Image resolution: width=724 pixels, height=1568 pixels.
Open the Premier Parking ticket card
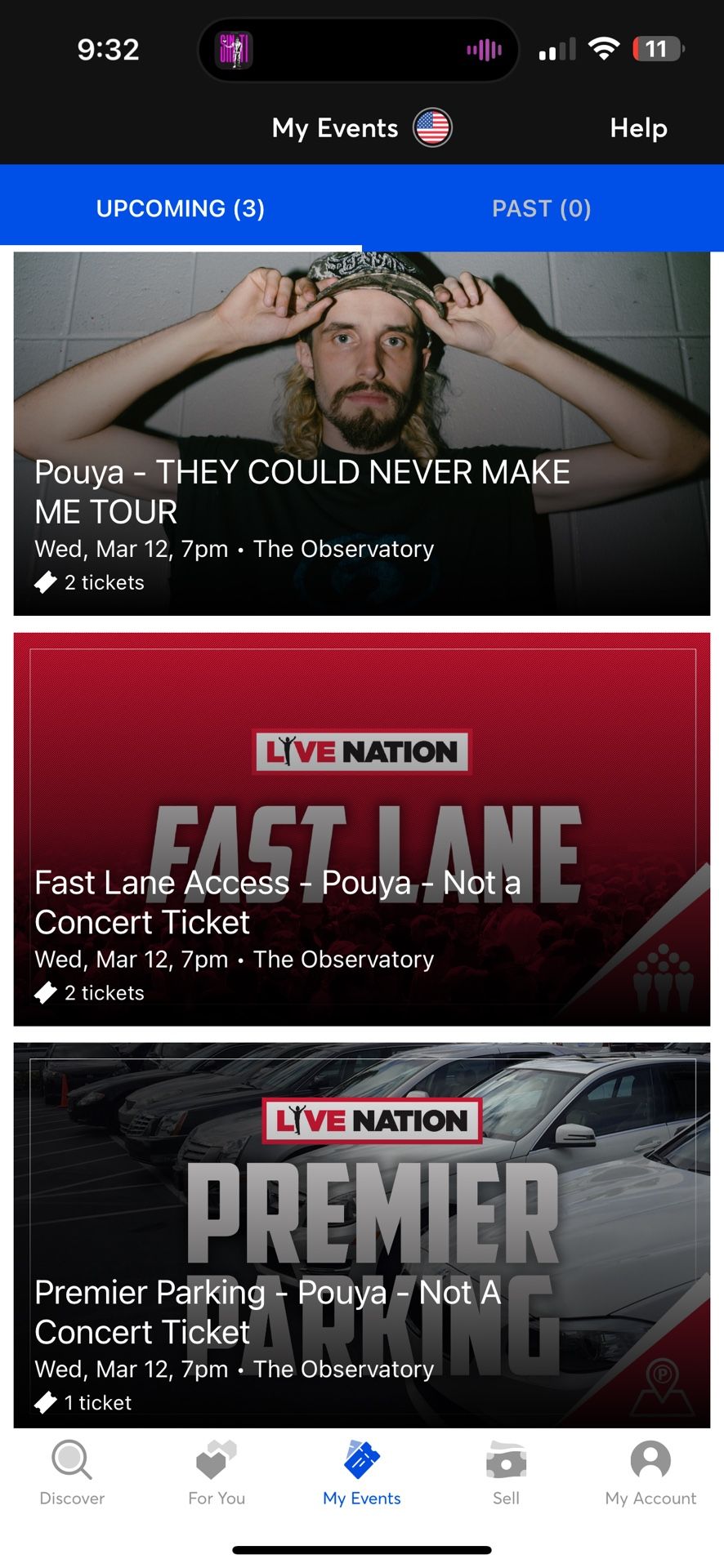[361, 1235]
